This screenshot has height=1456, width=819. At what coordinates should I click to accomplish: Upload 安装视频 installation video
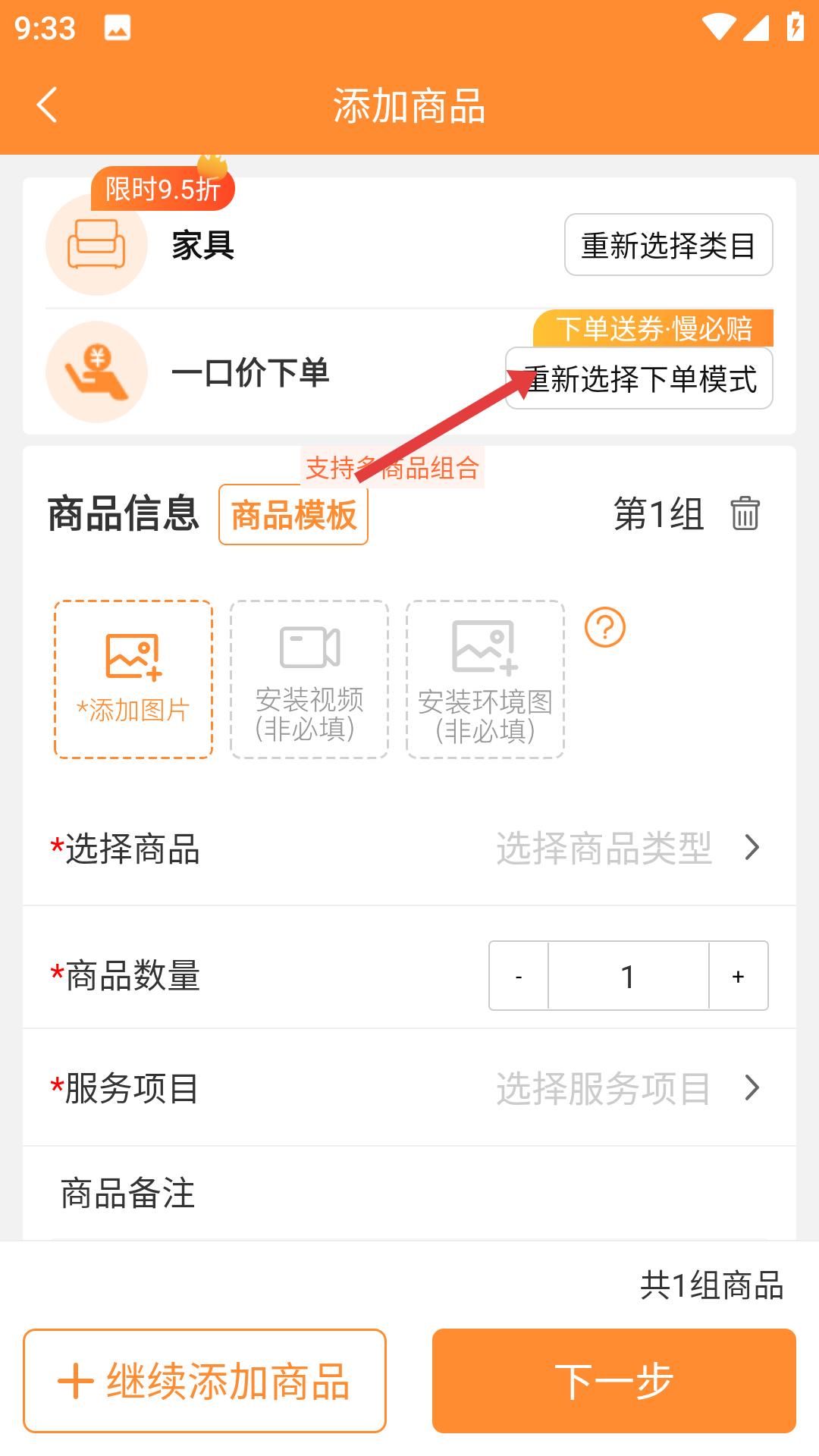click(309, 679)
